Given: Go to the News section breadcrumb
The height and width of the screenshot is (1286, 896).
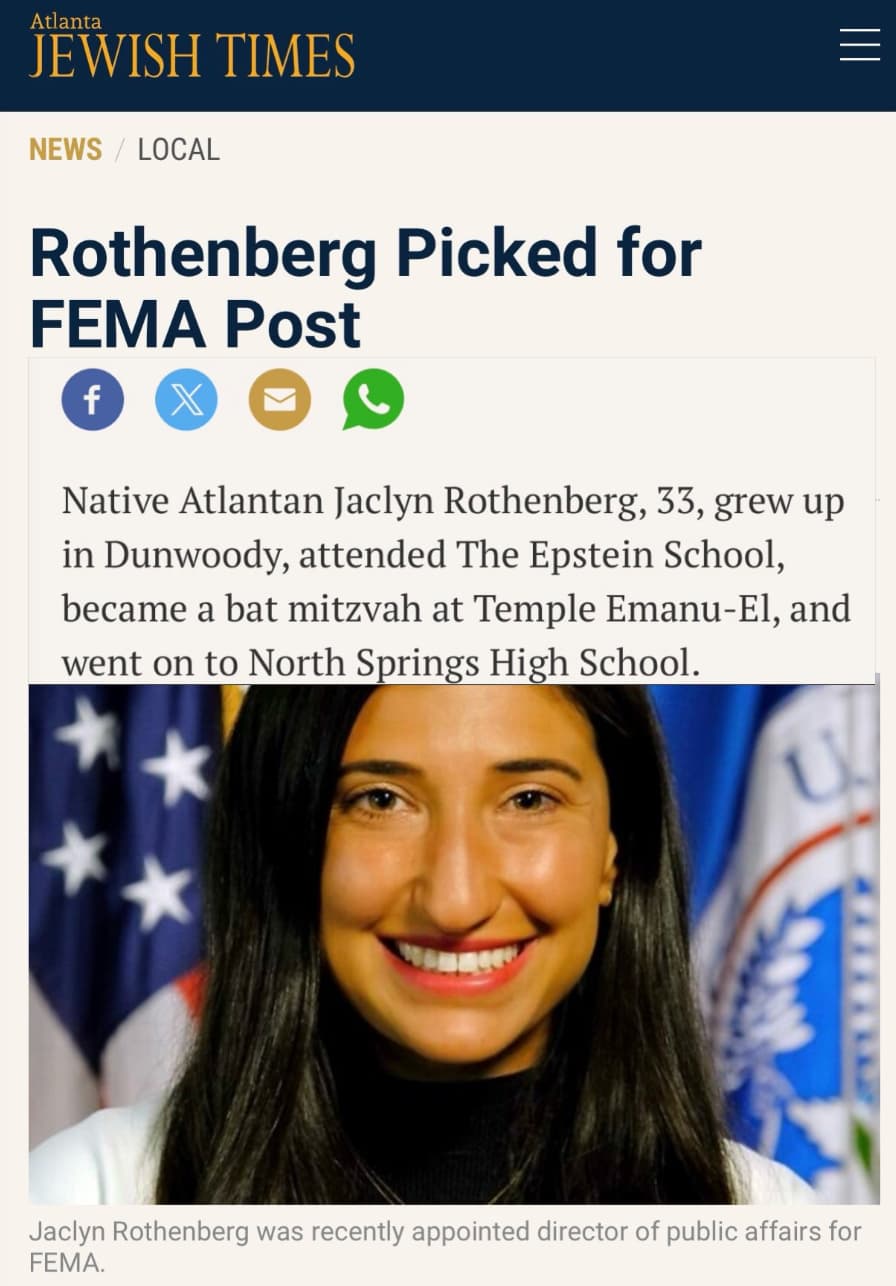Looking at the screenshot, I should (x=66, y=150).
